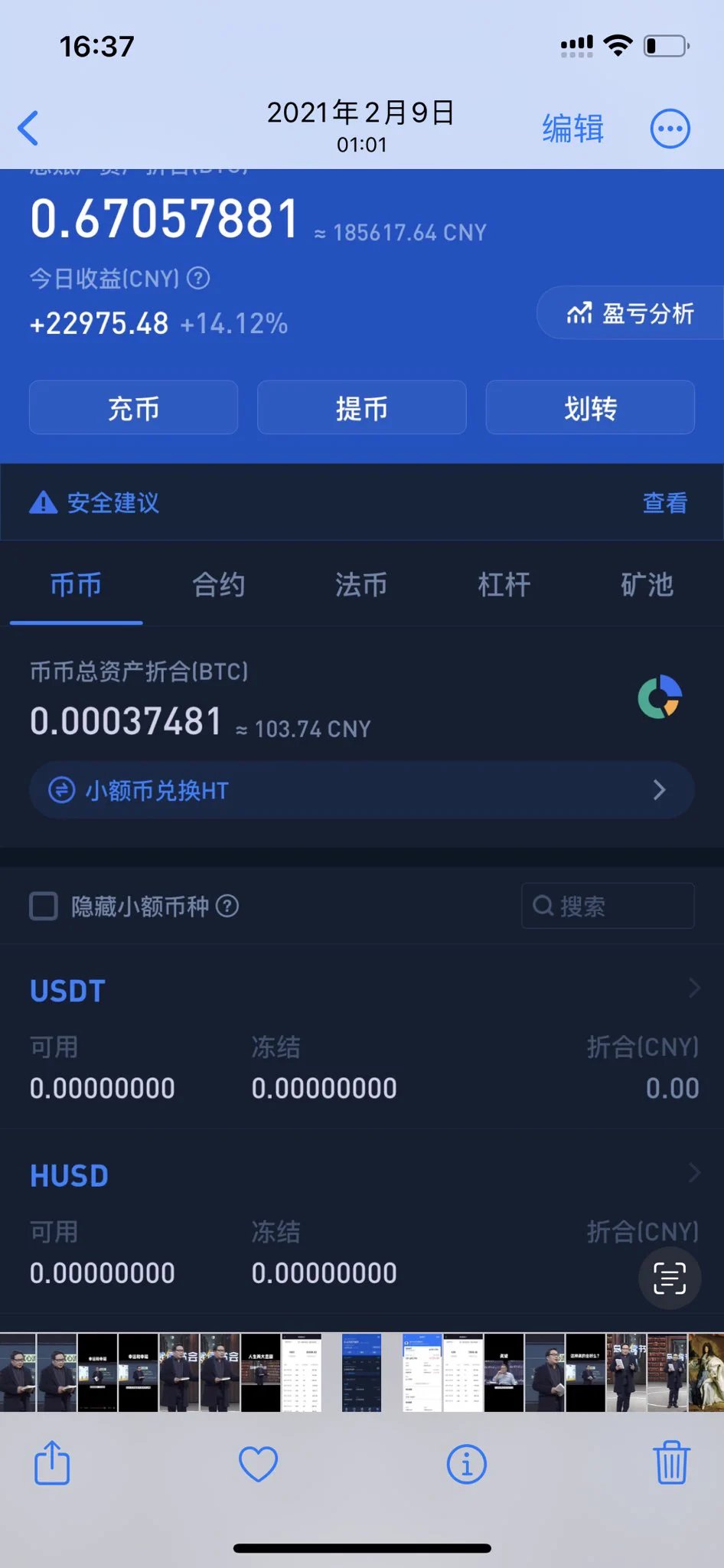
Task: Activate the Live Text scan icon
Action: click(670, 1278)
